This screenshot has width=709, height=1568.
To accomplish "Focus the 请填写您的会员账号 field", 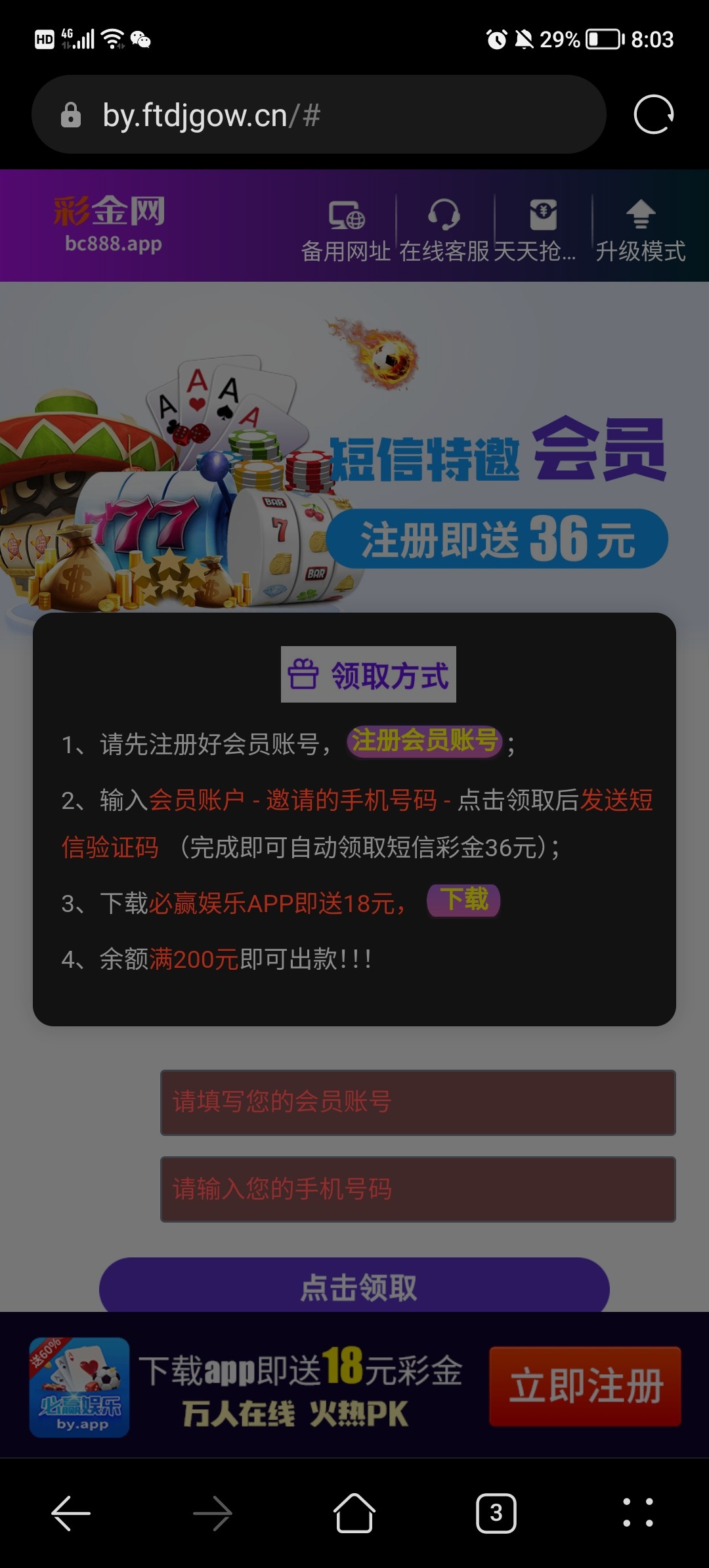I will click(x=418, y=1102).
